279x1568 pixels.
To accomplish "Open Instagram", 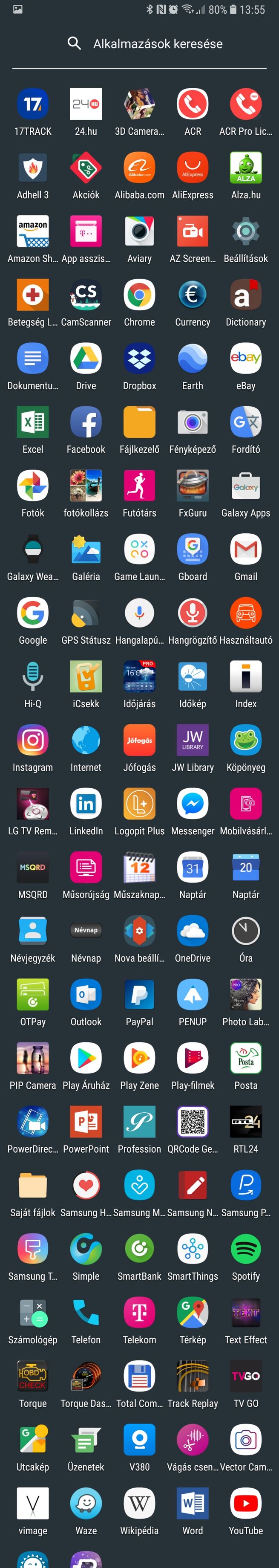I will pos(33,740).
